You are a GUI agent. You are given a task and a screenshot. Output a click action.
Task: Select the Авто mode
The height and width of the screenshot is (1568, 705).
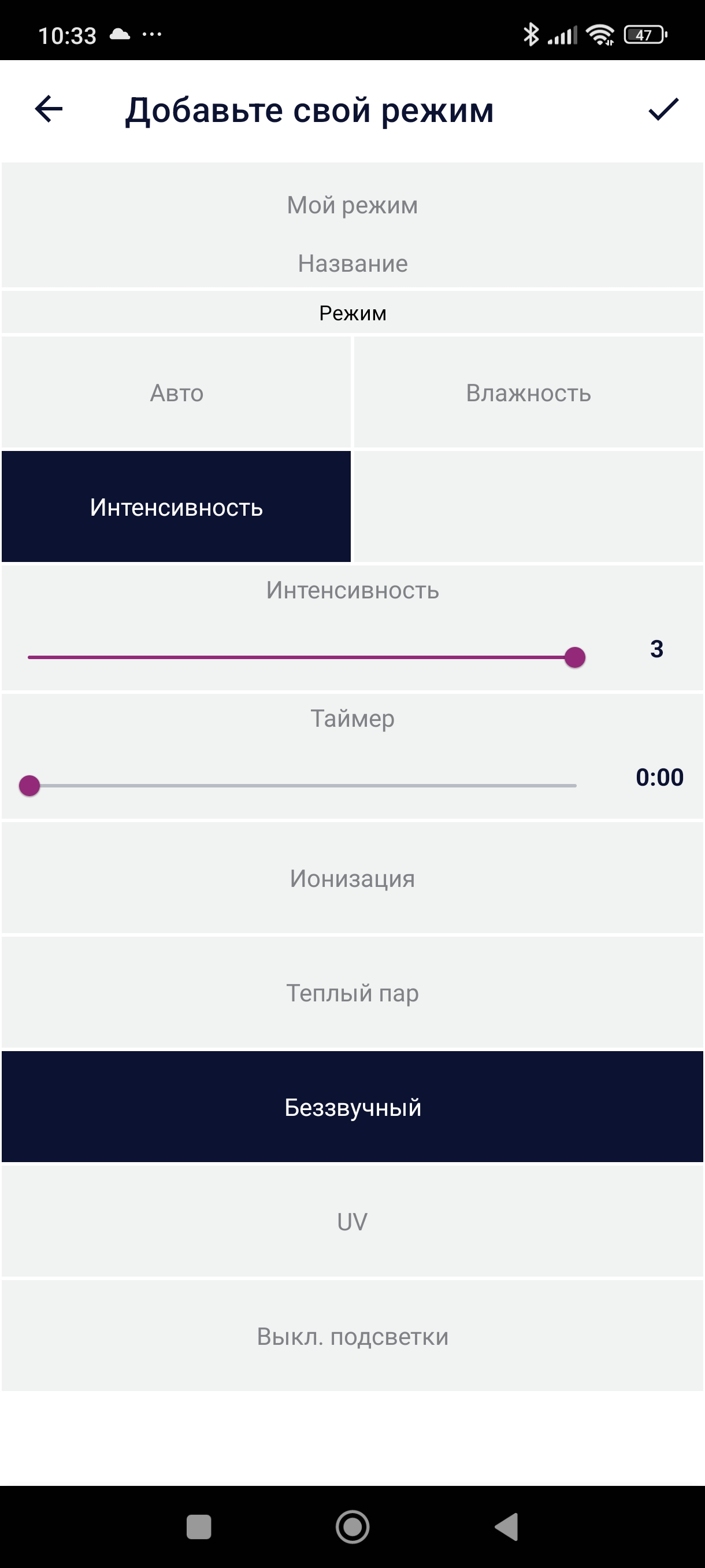[x=176, y=393]
